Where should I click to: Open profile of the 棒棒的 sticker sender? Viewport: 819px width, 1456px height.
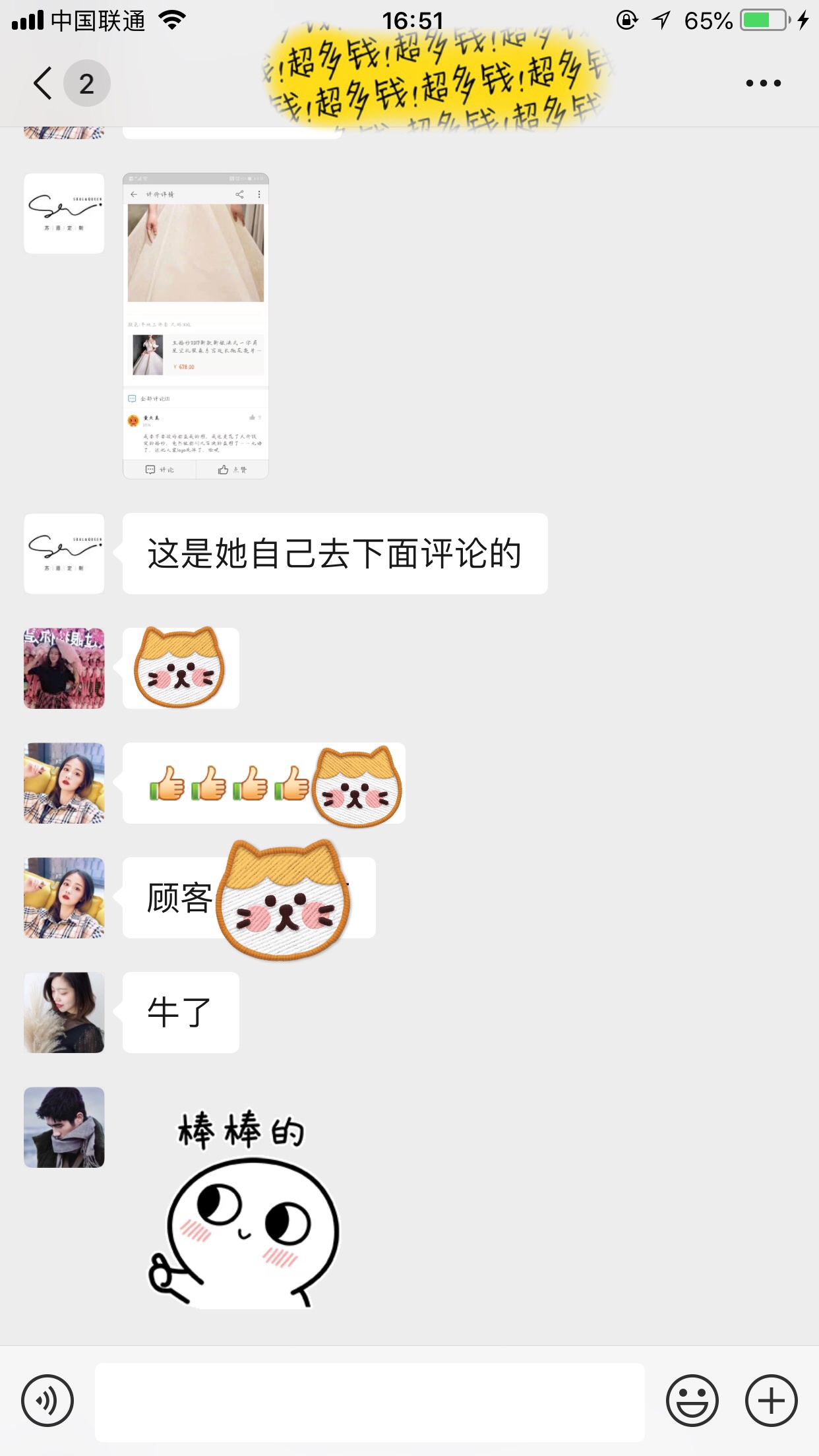64,1127
